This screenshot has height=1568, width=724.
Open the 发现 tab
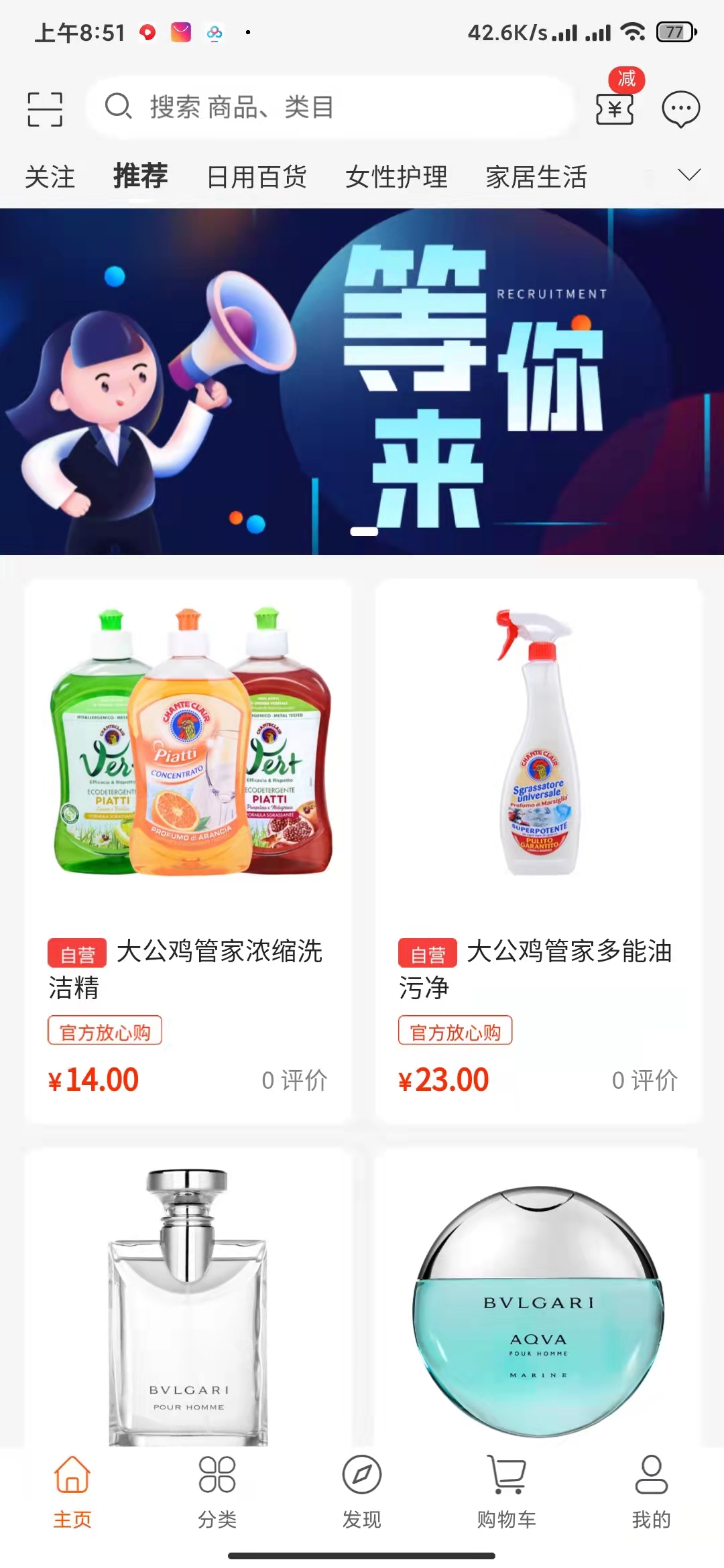(362, 1492)
